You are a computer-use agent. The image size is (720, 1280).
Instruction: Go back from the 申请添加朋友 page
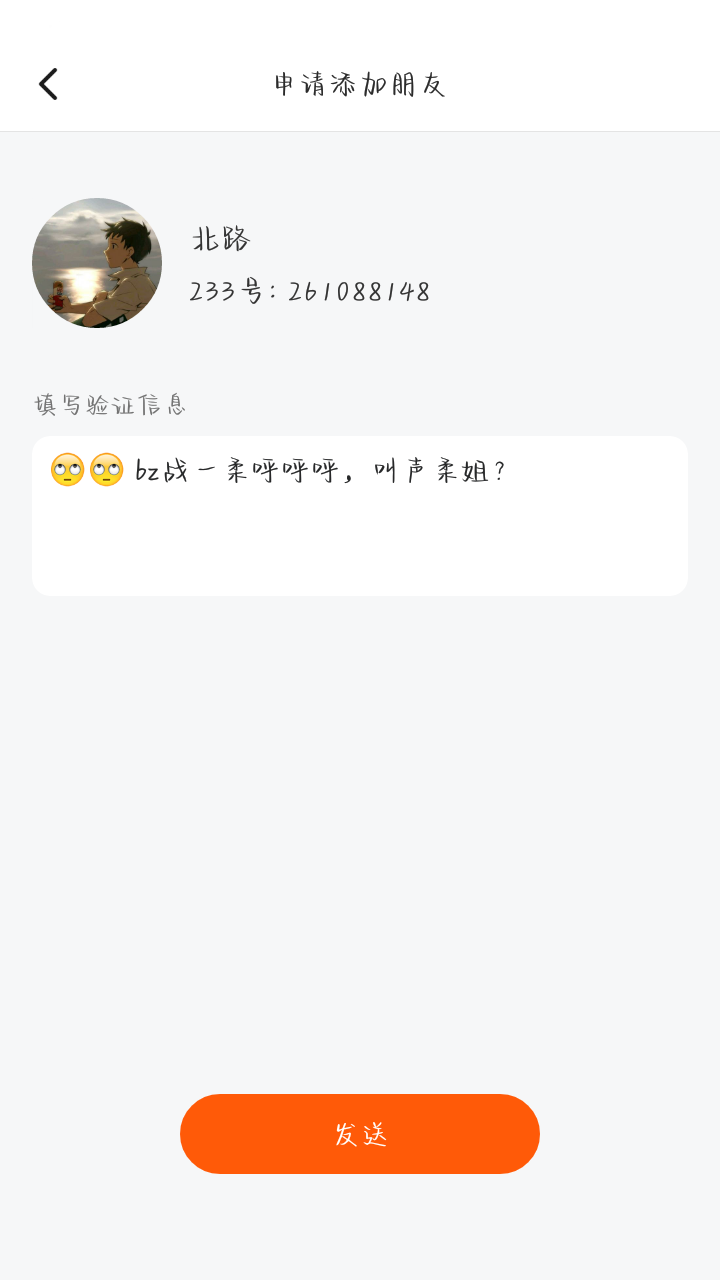[48, 84]
